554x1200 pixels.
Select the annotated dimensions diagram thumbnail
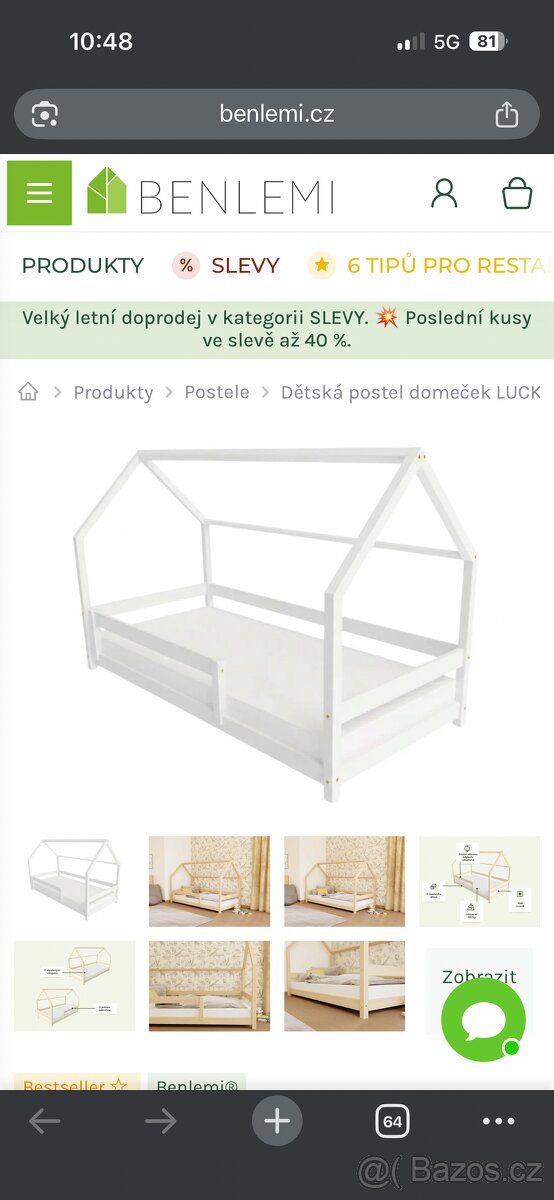[479, 881]
